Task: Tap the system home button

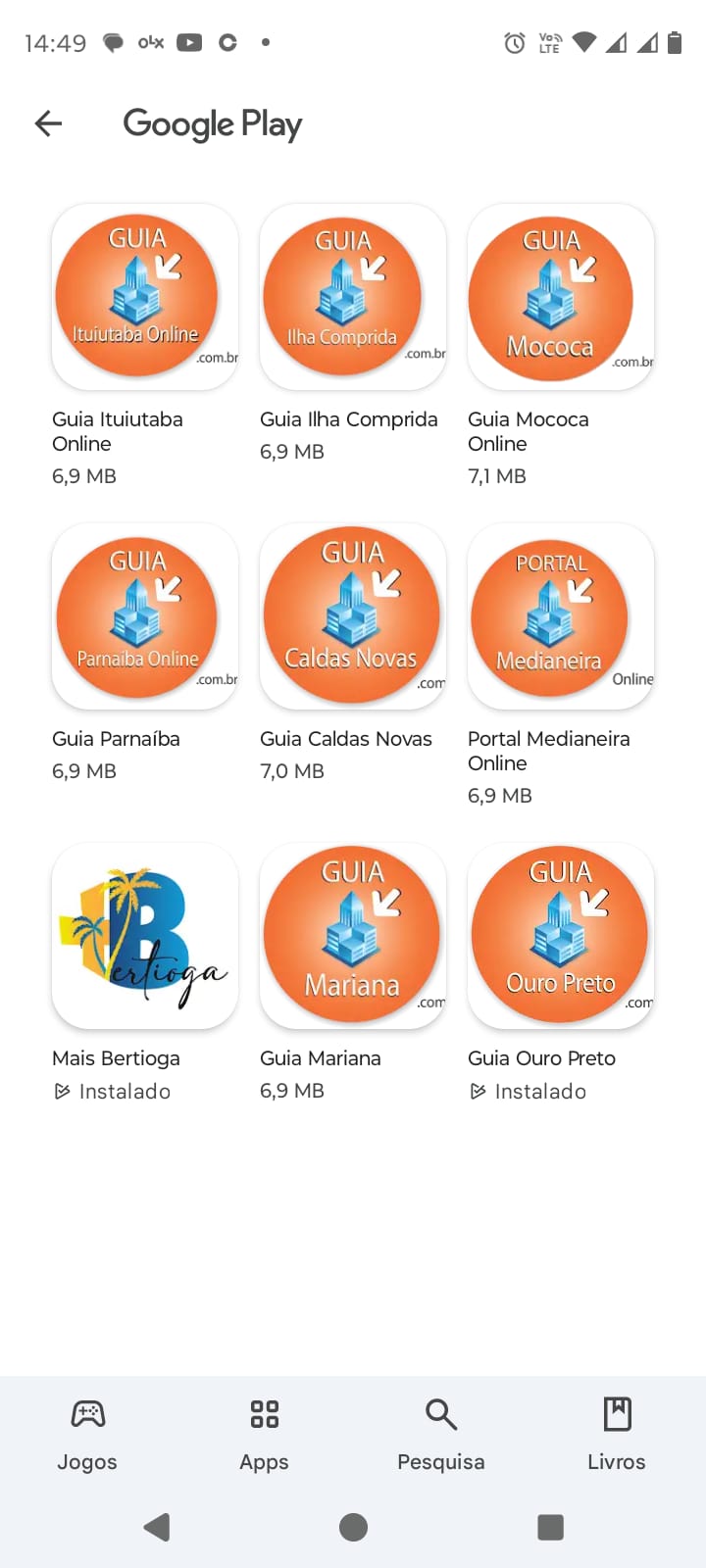Action: (x=353, y=1527)
